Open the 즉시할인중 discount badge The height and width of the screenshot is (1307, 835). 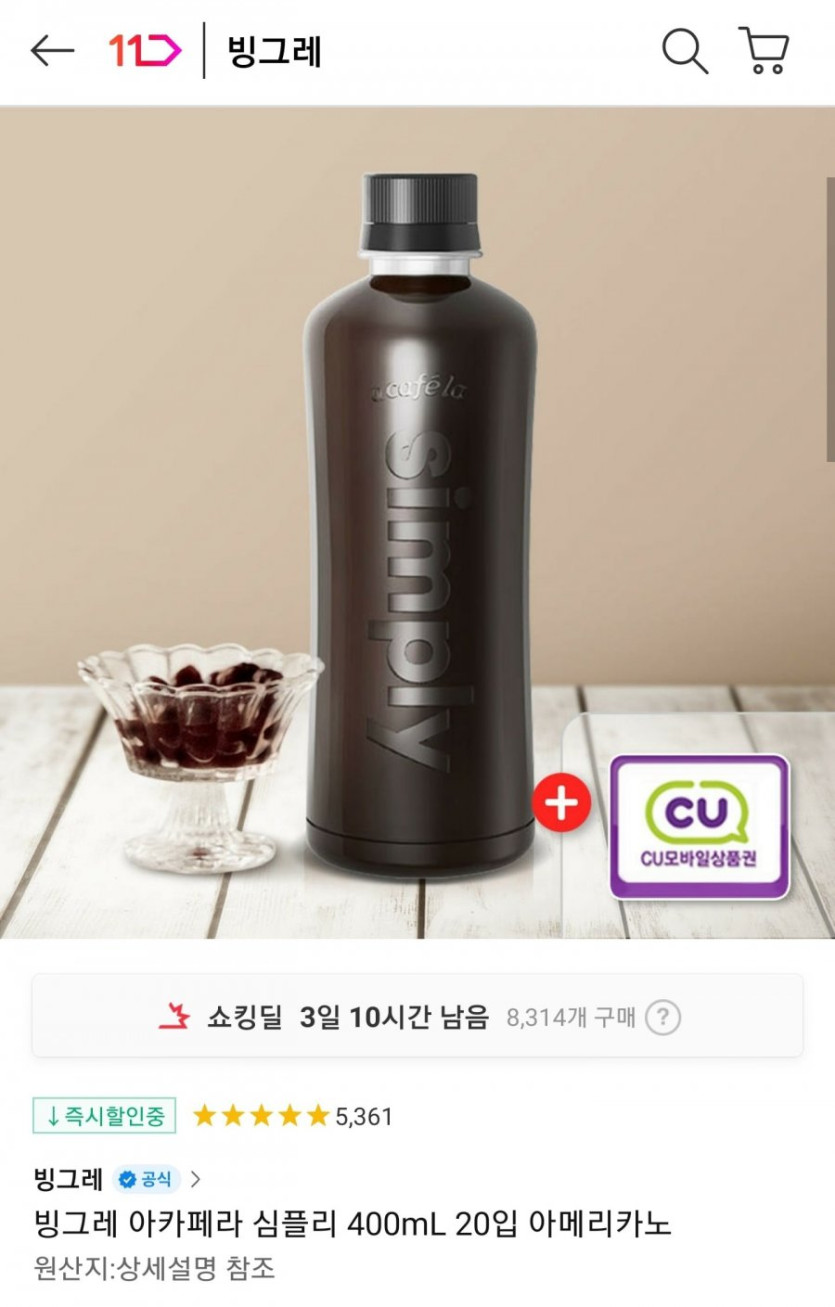point(104,1116)
